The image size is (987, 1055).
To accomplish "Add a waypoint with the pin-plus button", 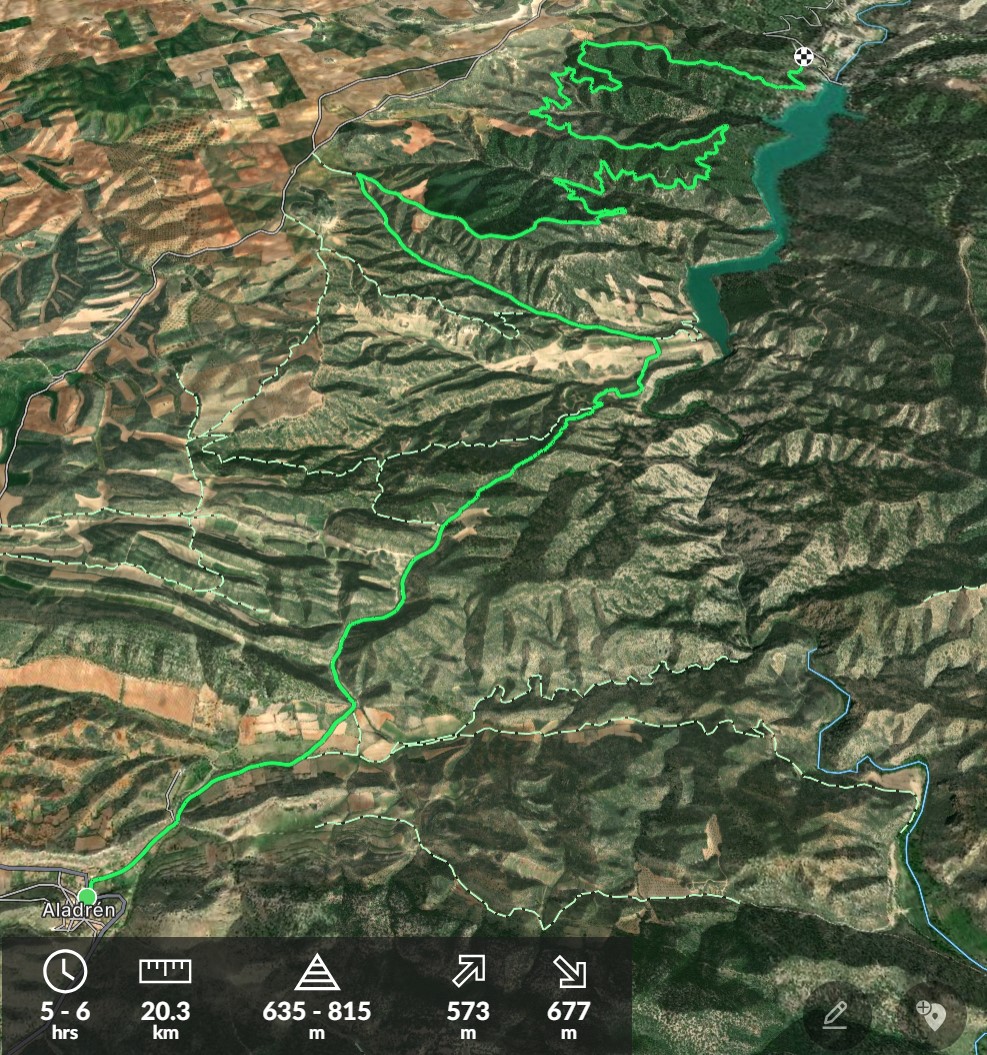I will tap(930, 1016).
